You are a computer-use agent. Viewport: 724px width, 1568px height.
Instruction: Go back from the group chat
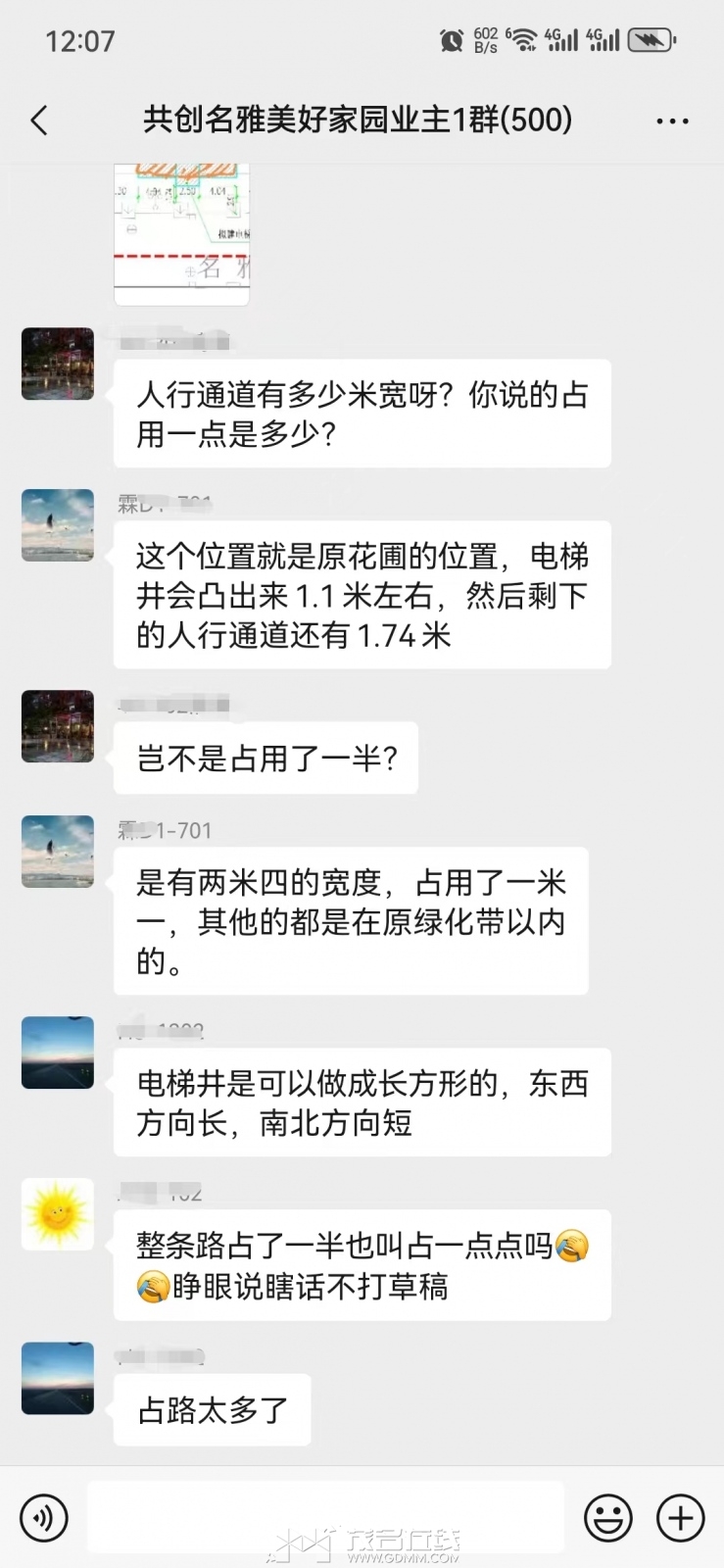[39, 121]
